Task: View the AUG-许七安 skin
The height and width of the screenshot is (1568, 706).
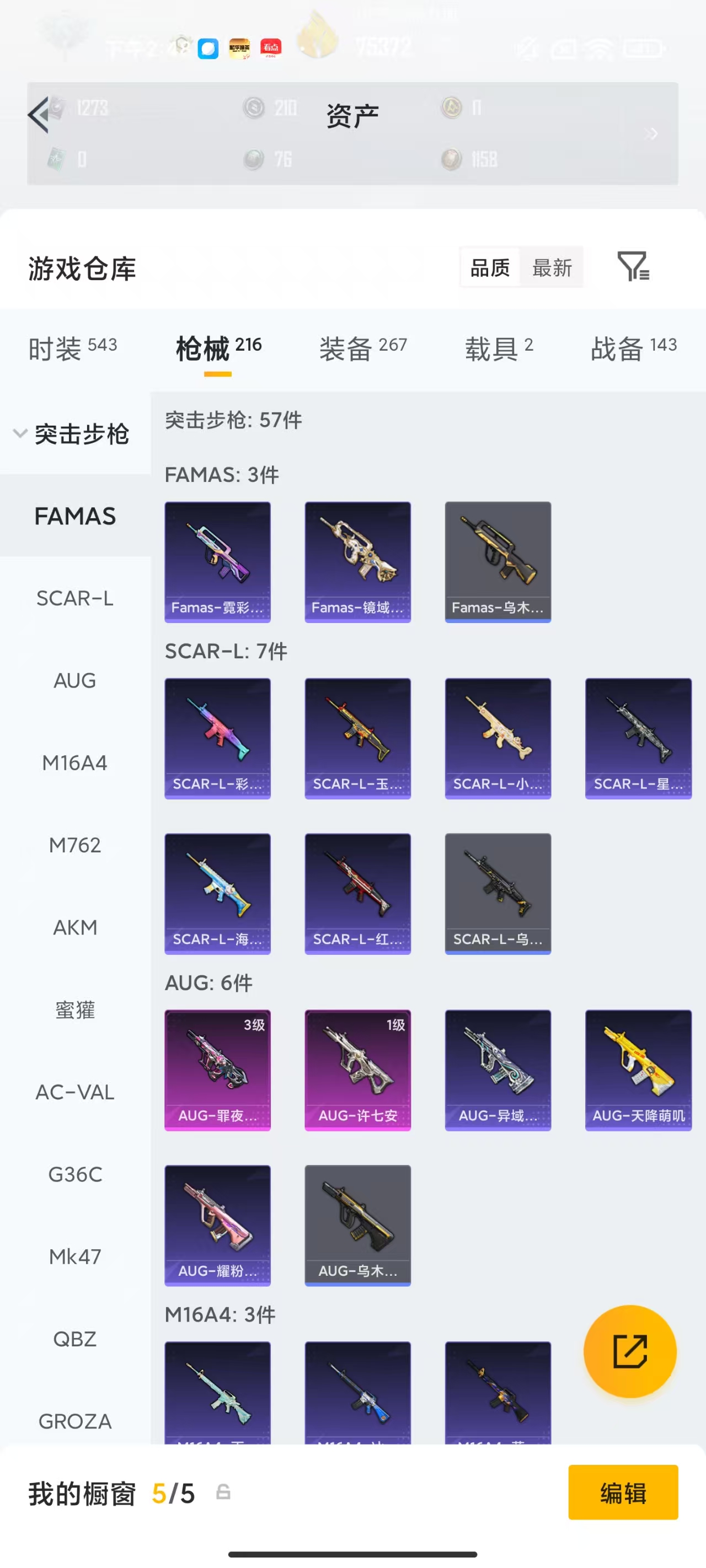Action: click(x=357, y=1070)
